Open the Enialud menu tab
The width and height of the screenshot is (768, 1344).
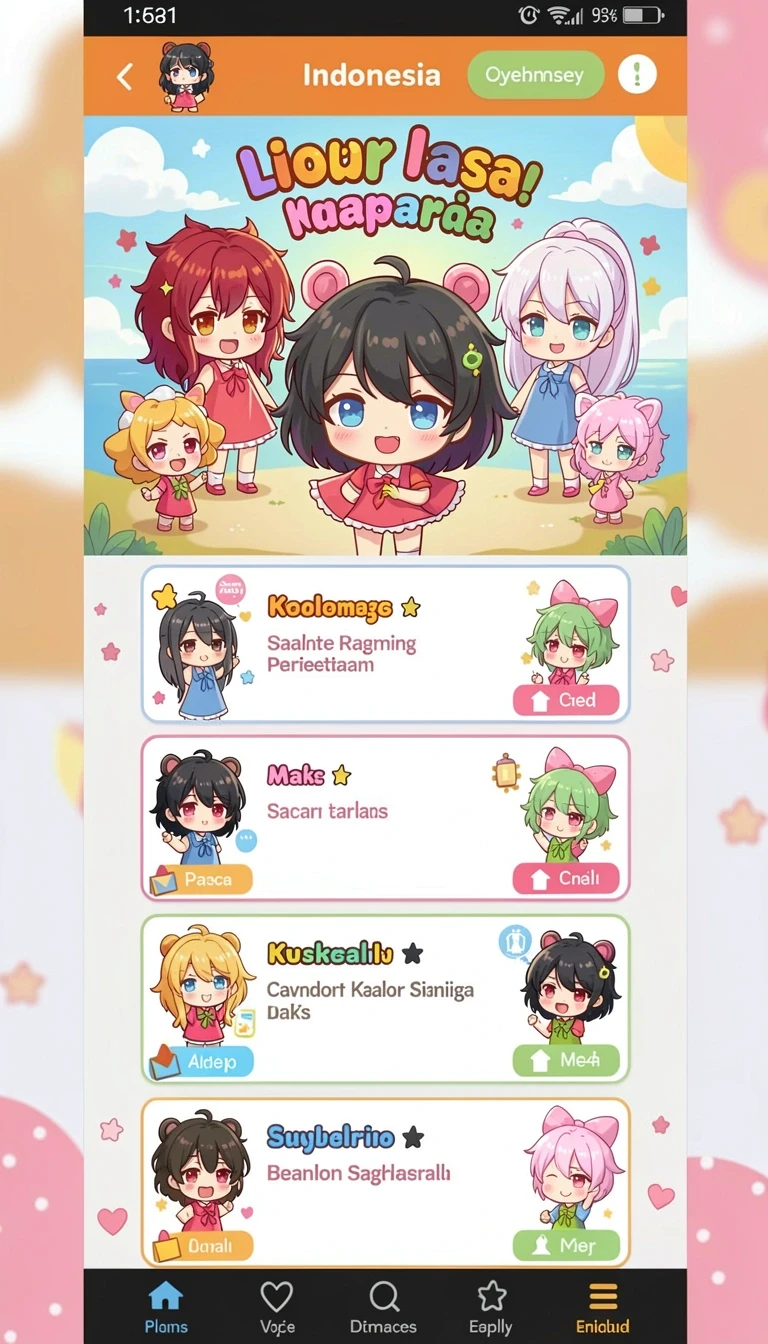click(602, 1307)
